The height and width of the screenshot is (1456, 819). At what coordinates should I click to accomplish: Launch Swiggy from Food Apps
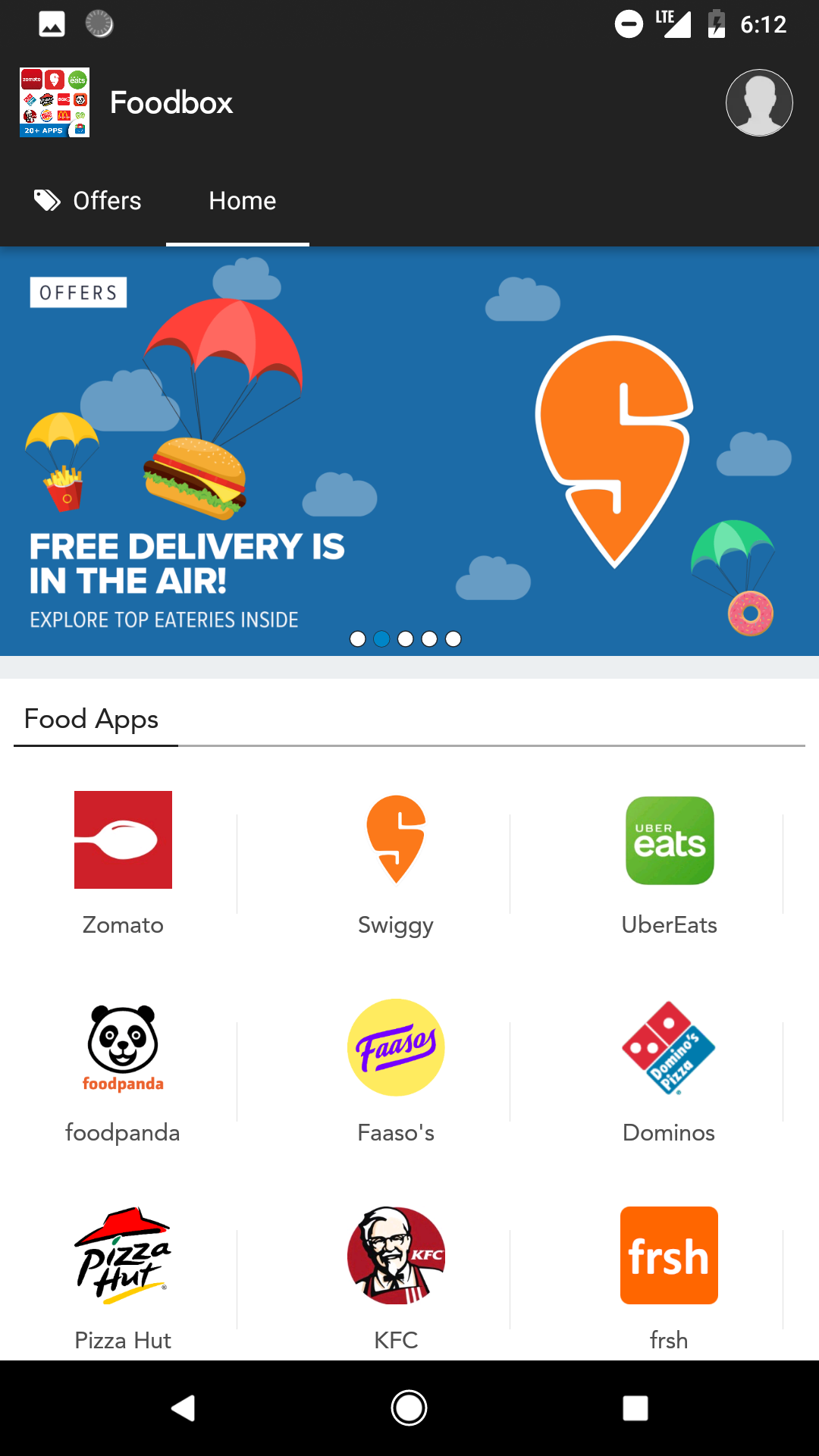[x=396, y=842]
